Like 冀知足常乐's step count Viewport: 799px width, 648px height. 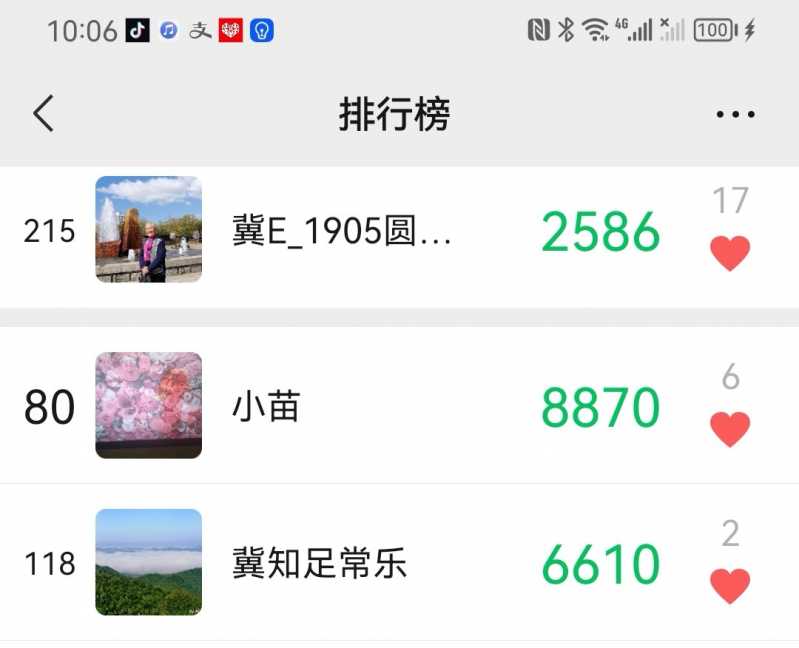click(x=730, y=586)
